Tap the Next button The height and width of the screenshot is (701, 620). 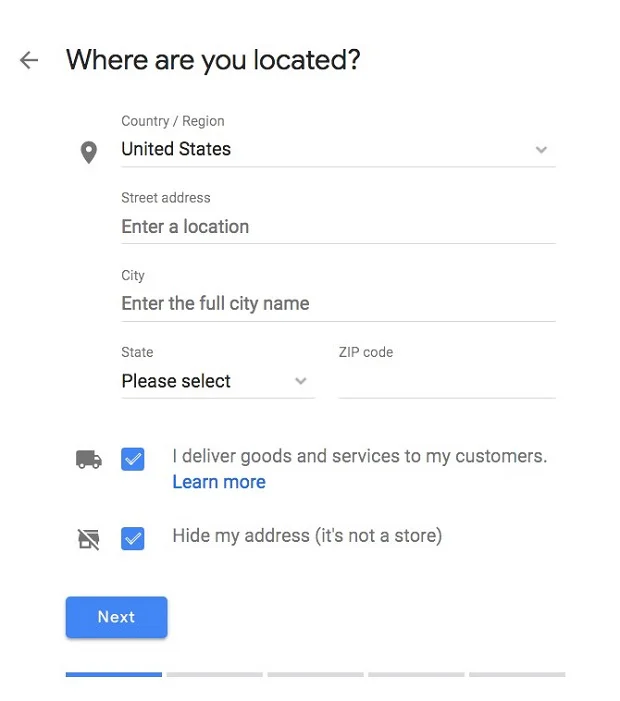116,617
